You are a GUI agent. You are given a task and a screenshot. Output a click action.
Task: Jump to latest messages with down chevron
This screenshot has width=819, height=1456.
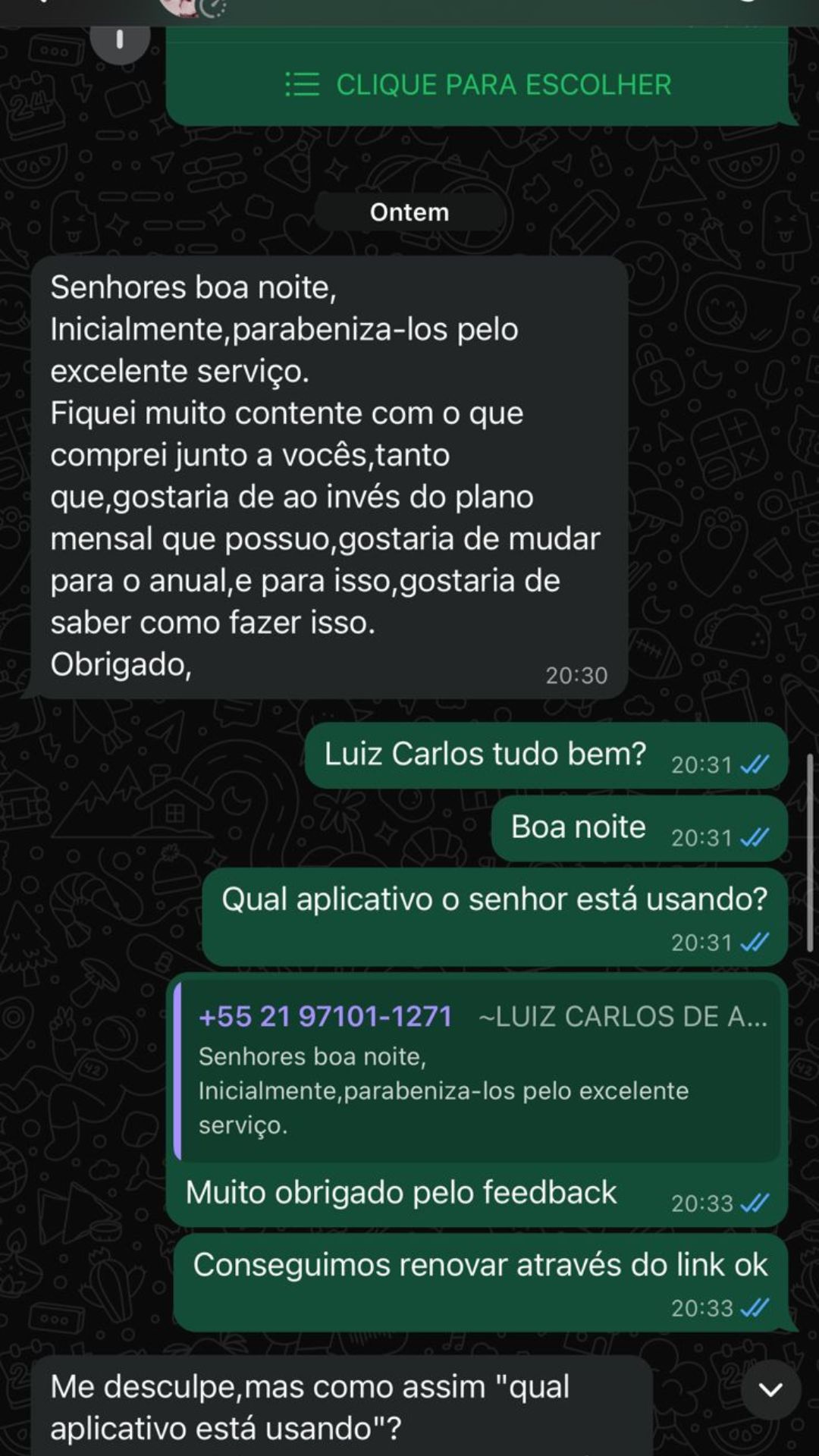click(x=770, y=1389)
